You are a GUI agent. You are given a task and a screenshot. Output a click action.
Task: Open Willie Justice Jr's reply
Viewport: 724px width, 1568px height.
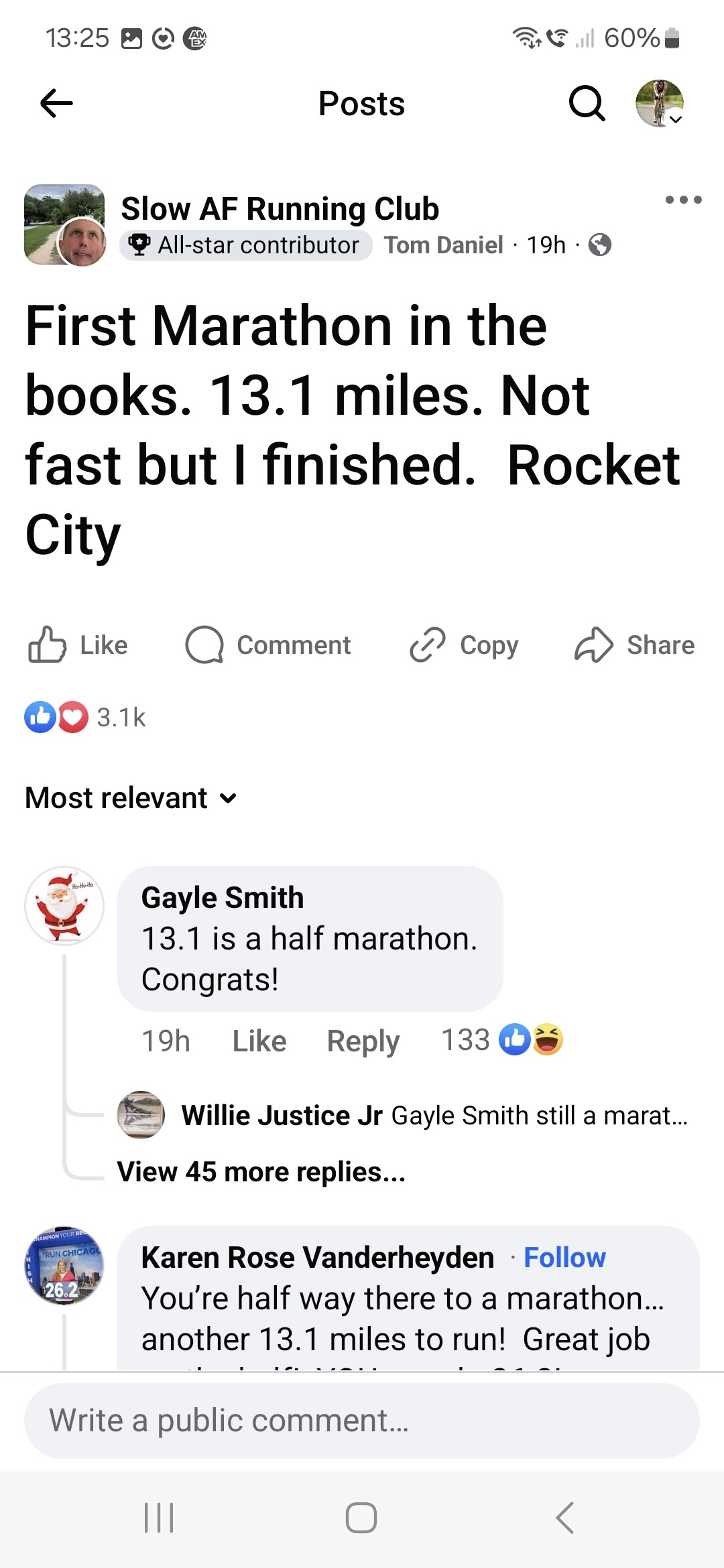click(434, 1116)
